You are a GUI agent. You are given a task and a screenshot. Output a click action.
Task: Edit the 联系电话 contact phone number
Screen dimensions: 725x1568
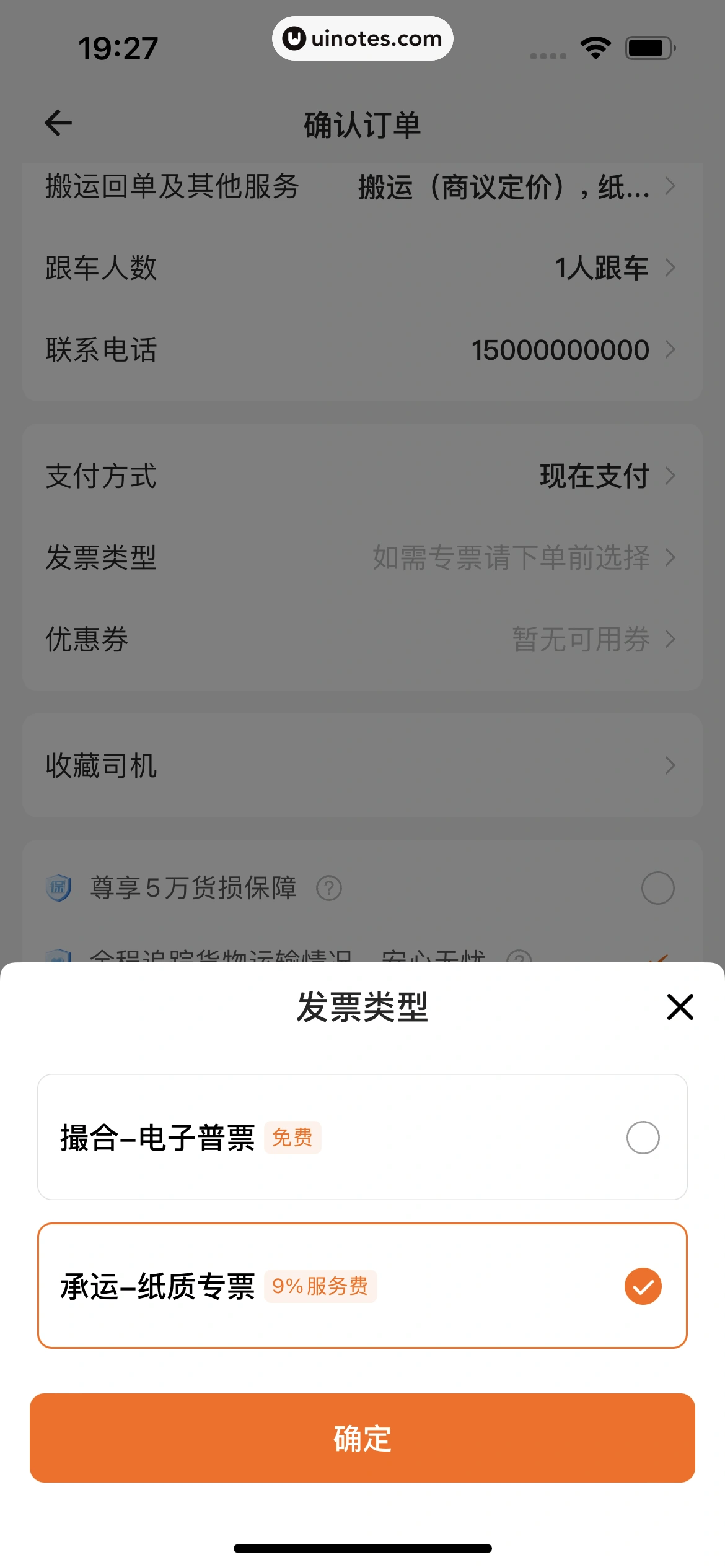(362, 350)
